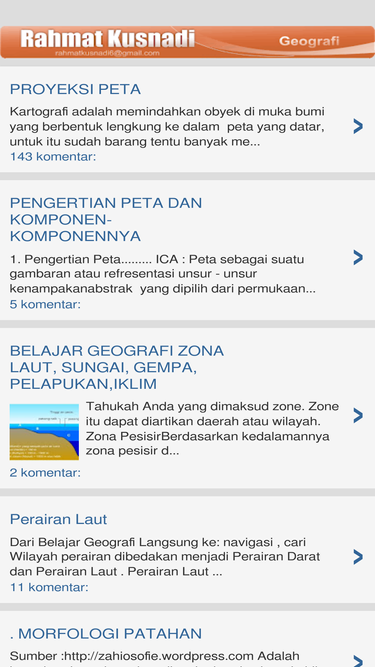Tap the chevron beside Kartografi adalah excerpt
Viewport: 375px width, 667px height.
pyautogui.click(x=358, y=126)
